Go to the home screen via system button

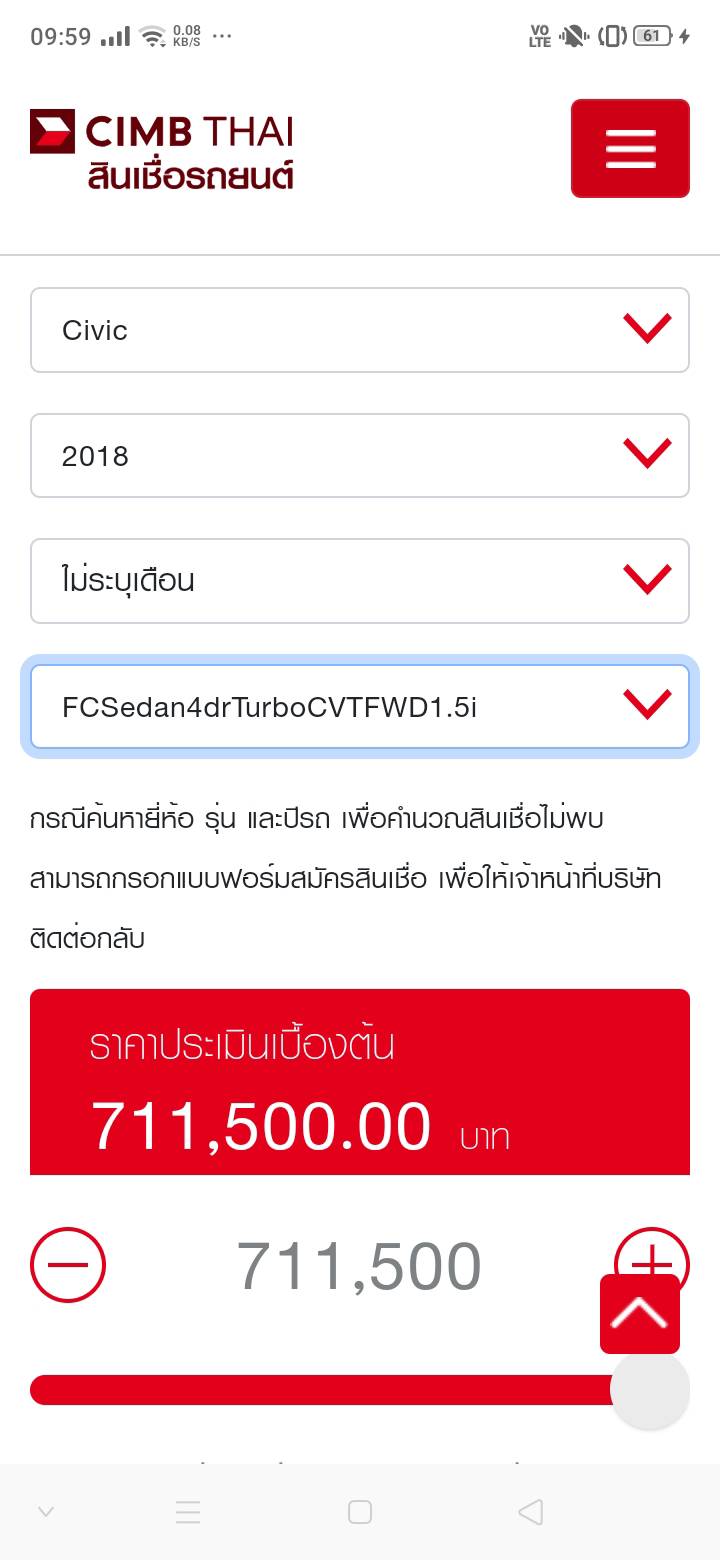pyautogui.click(x=360, y=1512)
